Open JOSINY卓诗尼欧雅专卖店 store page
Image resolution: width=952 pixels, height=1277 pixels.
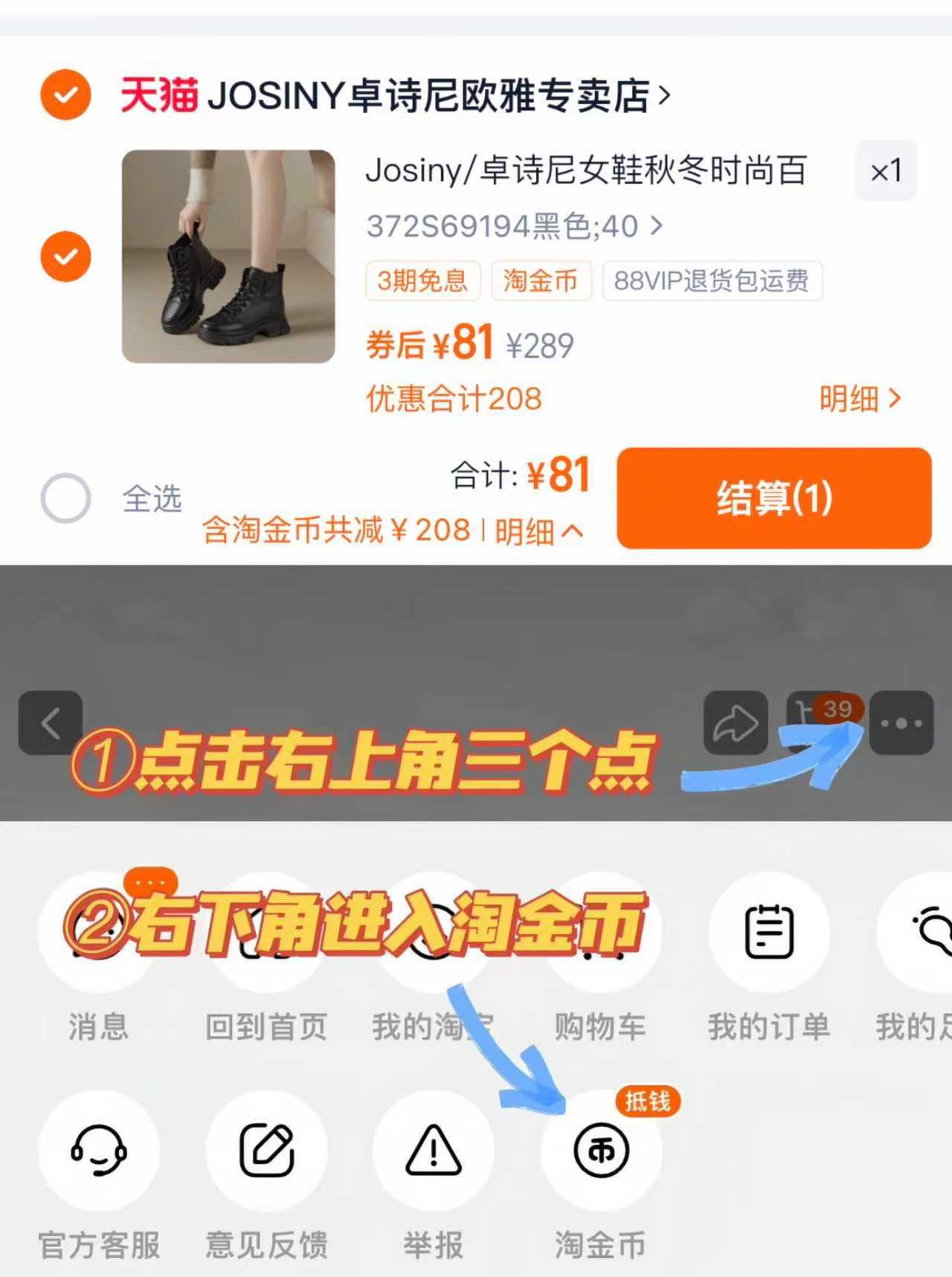click(x=394, y=96)
